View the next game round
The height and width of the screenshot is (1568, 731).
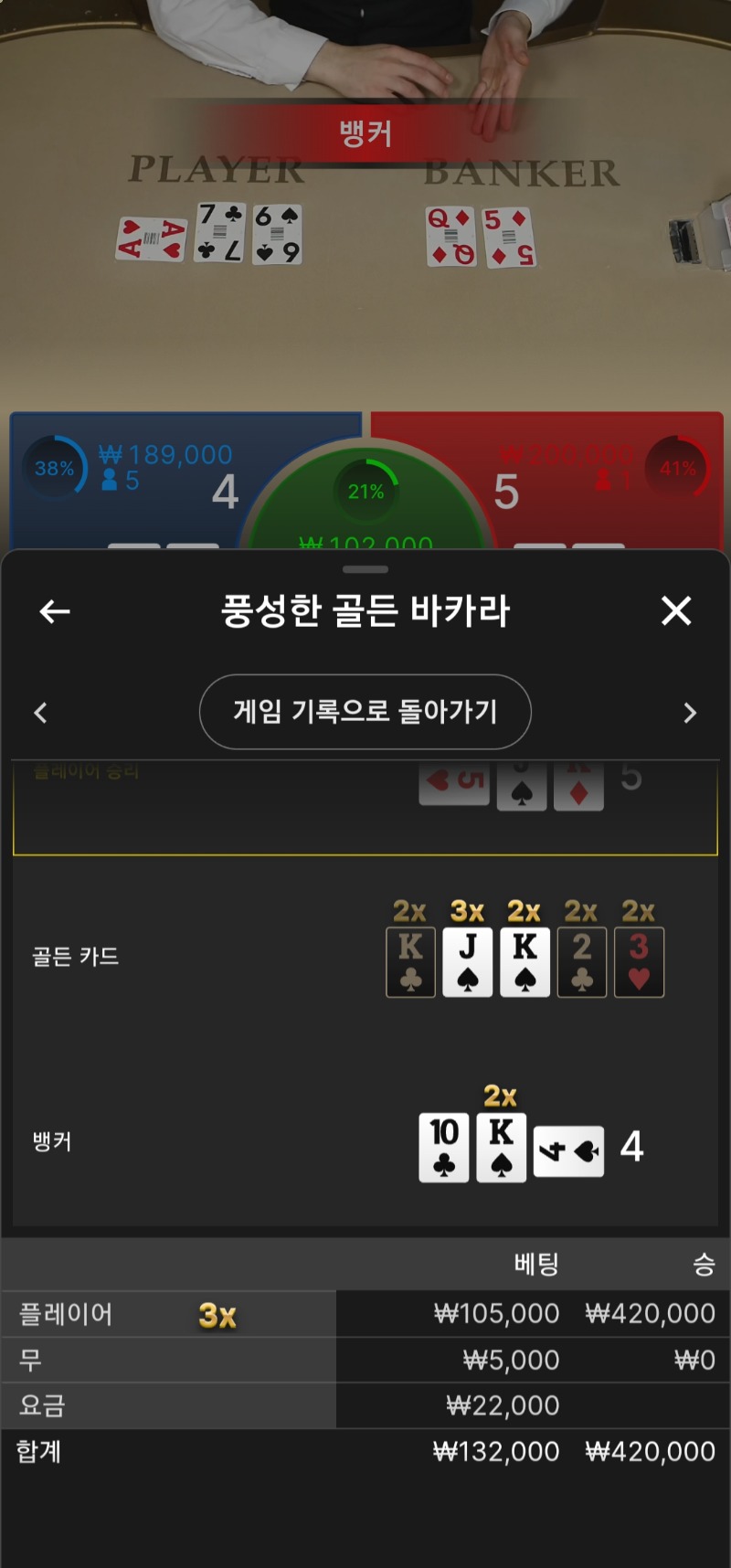click(690, 713)
